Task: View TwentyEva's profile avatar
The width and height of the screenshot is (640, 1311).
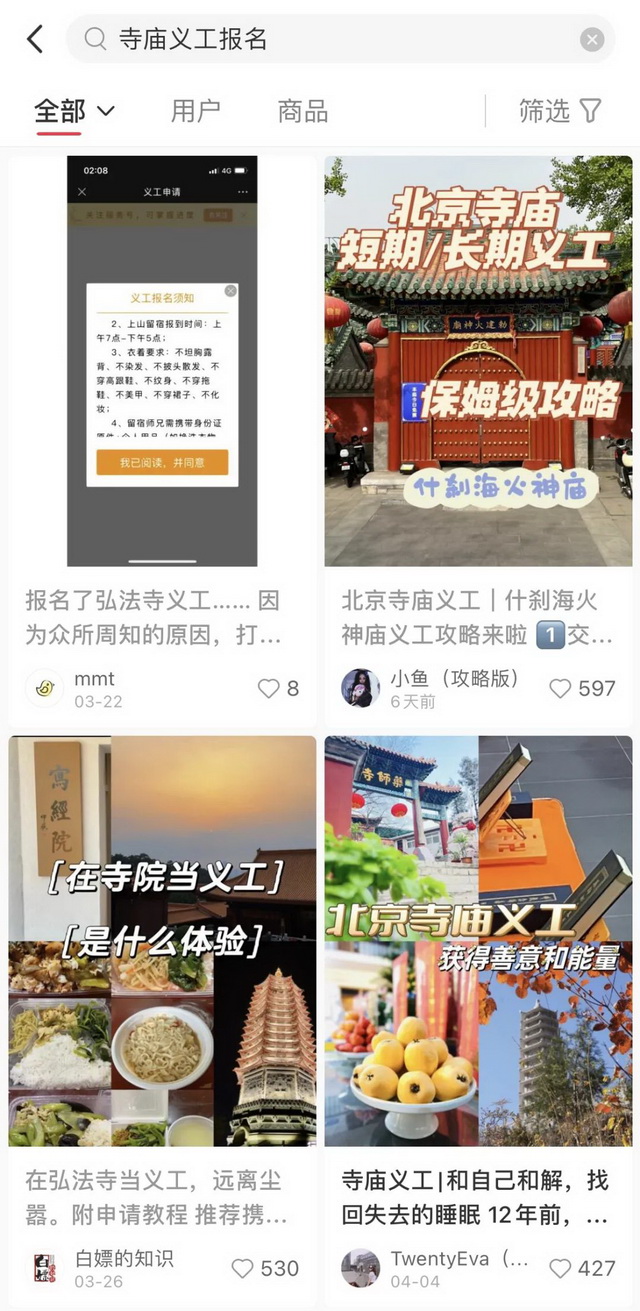Action: [360, 1268]
